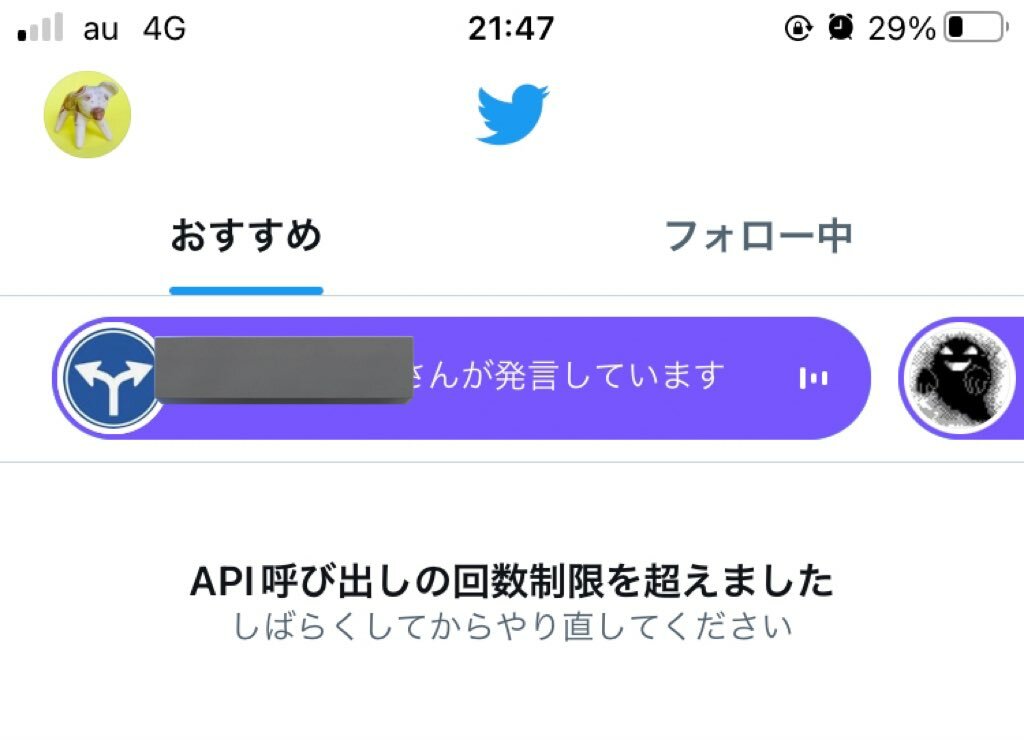Switch to the おすすめ tab
The height and width of the screenshot is (740, 1024).
246,237
